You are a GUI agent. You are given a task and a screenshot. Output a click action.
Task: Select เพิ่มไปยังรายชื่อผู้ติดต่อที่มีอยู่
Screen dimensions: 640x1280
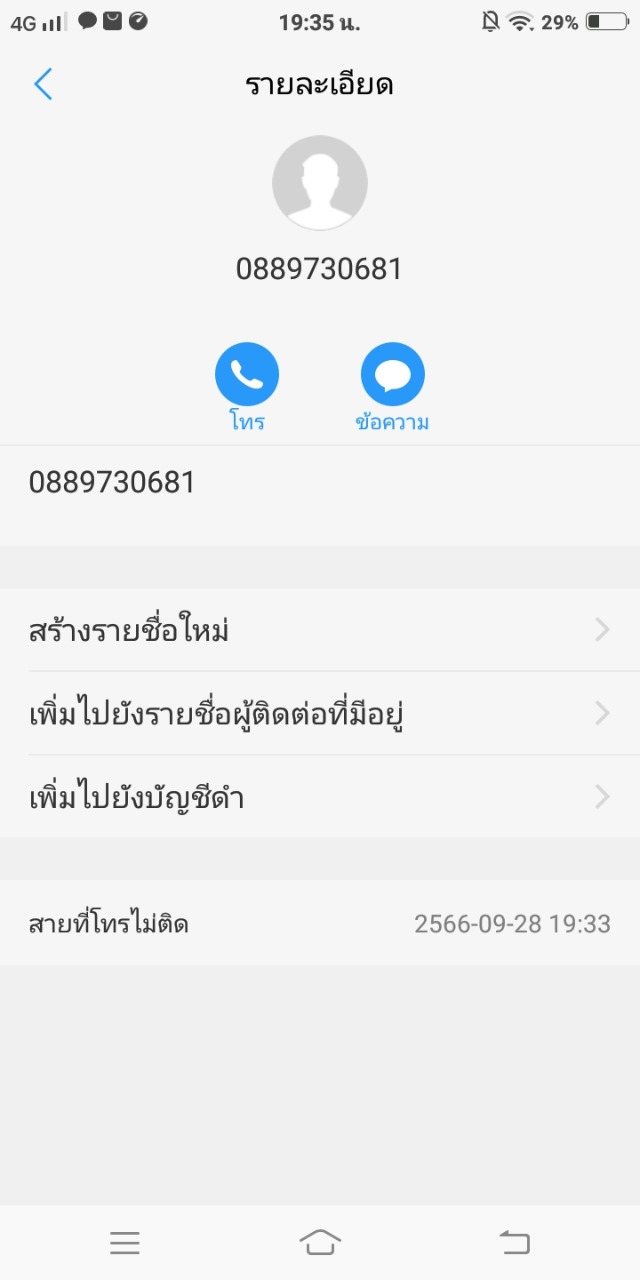[x=320, y=713]
